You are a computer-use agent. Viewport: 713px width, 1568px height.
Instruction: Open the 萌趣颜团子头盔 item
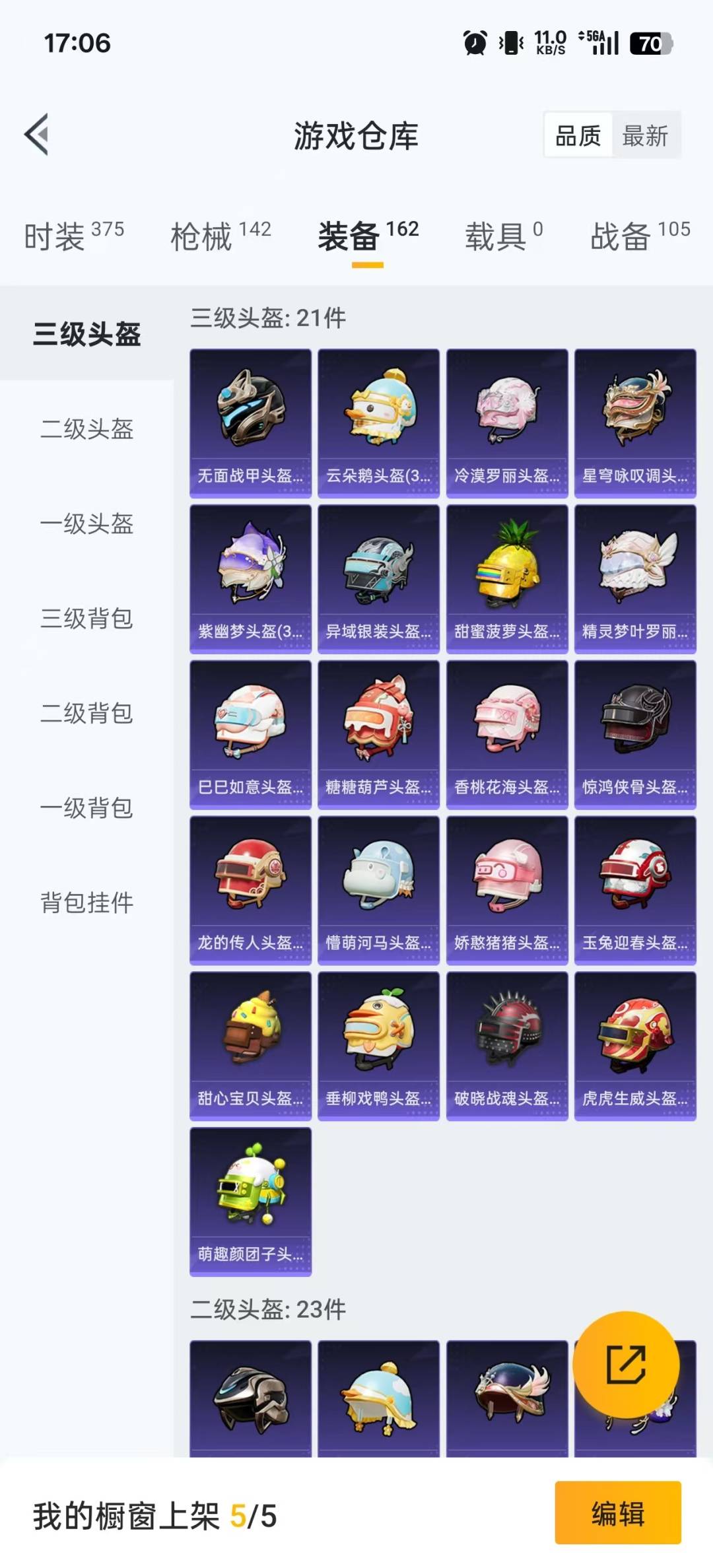tap(250, 1201)
